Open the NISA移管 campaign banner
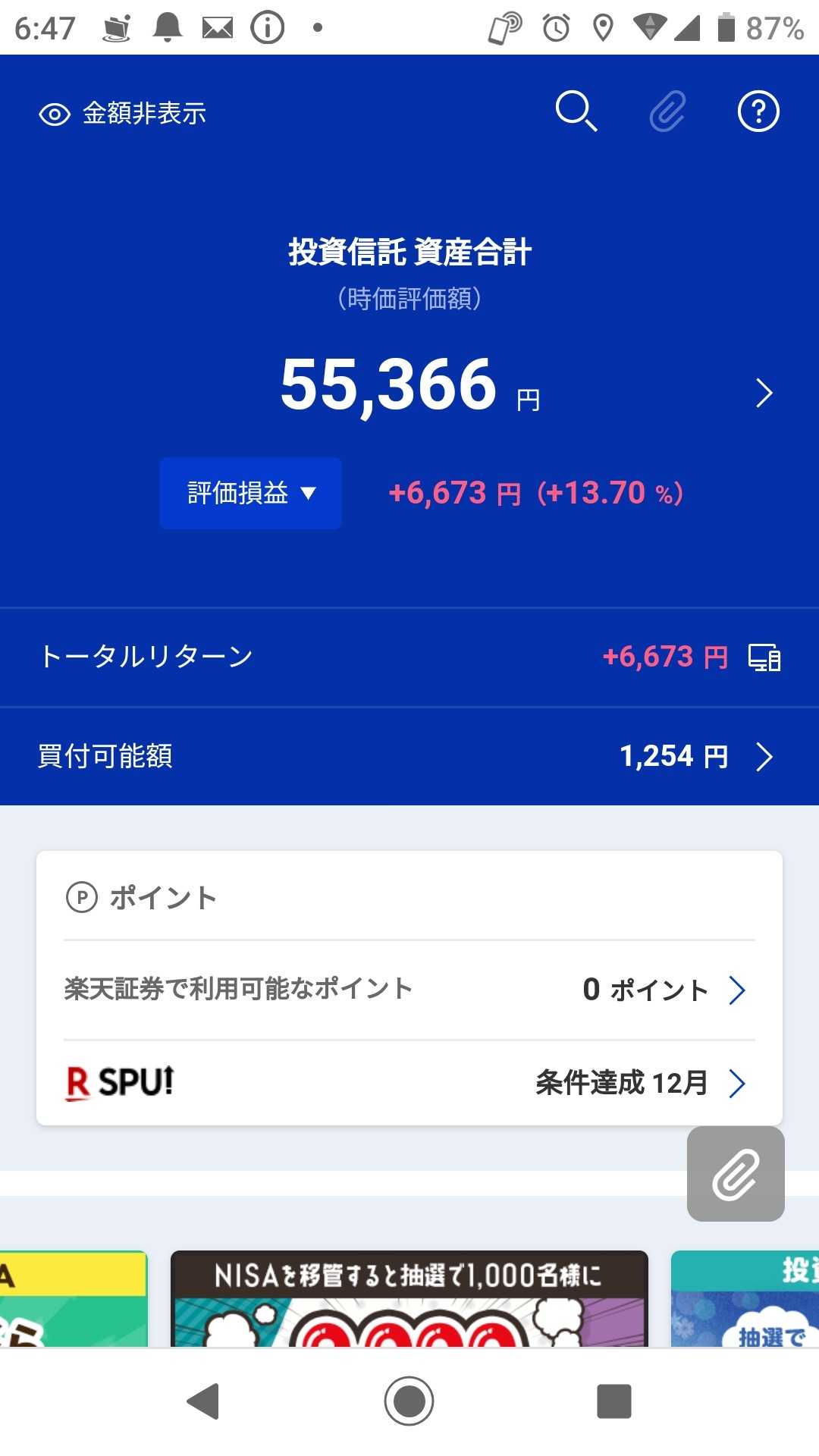 click(x=409, y=1298)
